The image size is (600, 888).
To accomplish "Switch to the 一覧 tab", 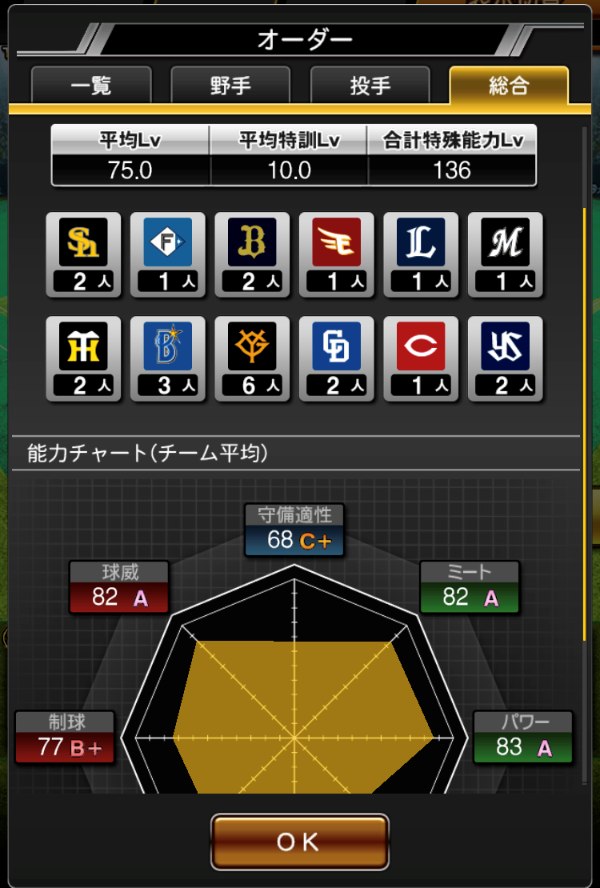I will coord(91,85).
